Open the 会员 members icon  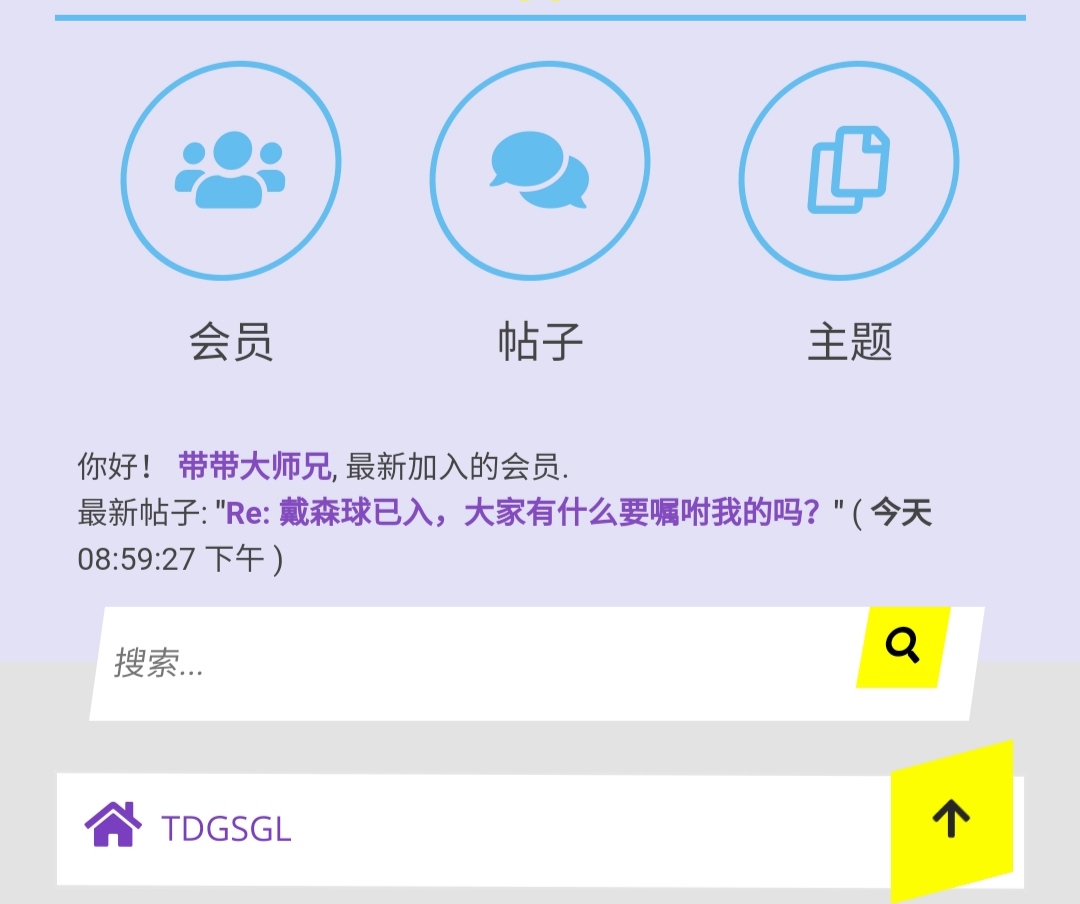pos(231,169)
